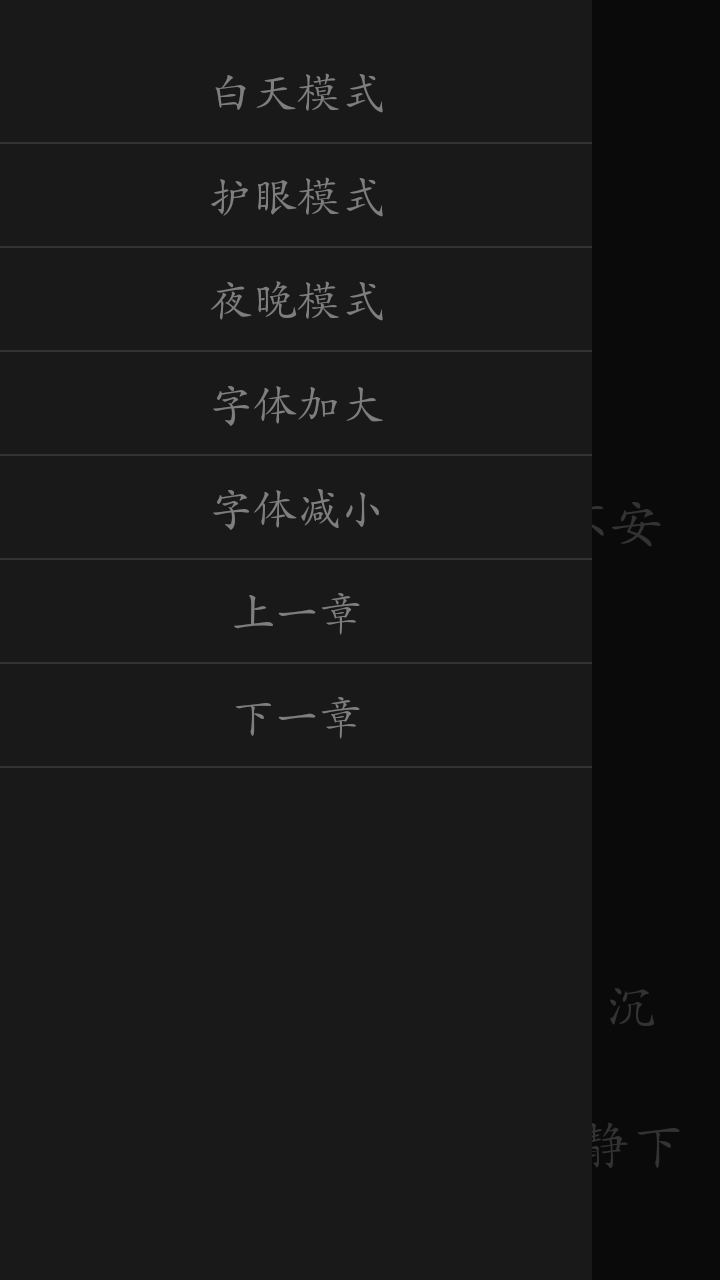Tap 字体加大 to increase font size

tap(297, 406)
